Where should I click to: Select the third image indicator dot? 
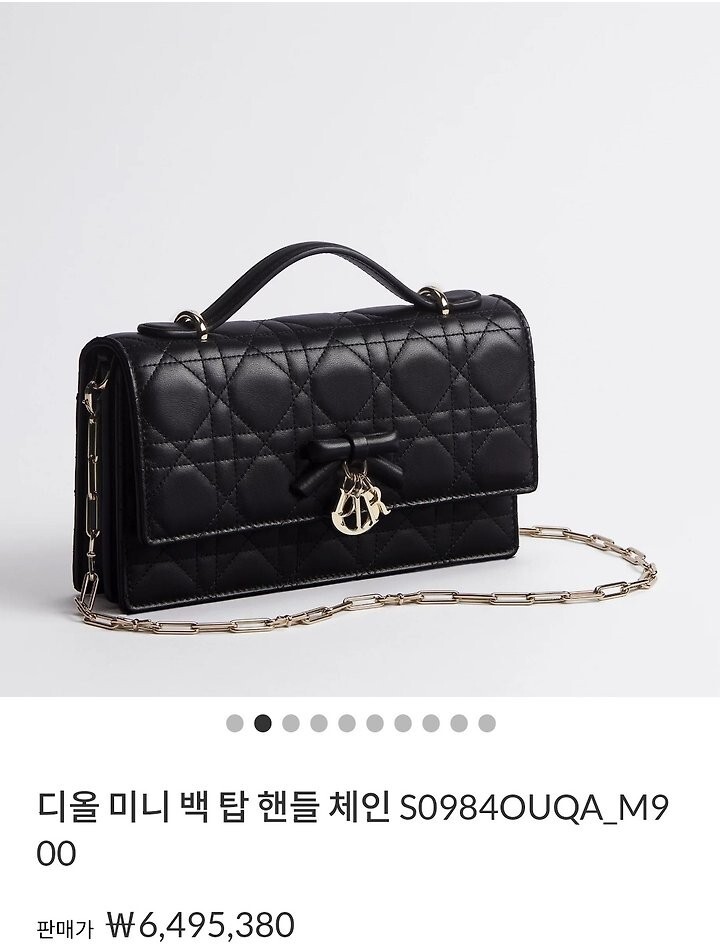(291, 722)
